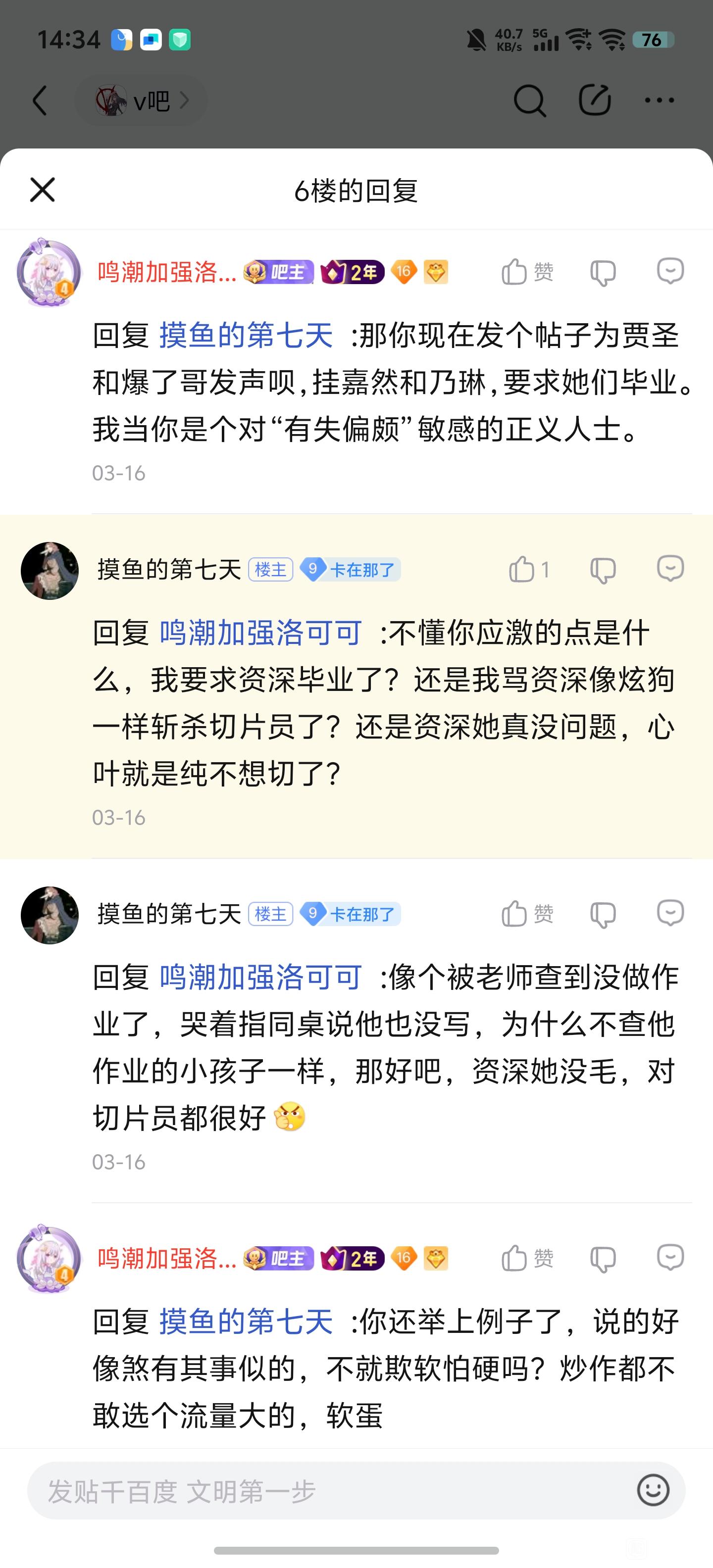Open the 摸鱼的第七天 mention link in the first reply
Viewport: 713px width, 1568px height.
point(246,336)
